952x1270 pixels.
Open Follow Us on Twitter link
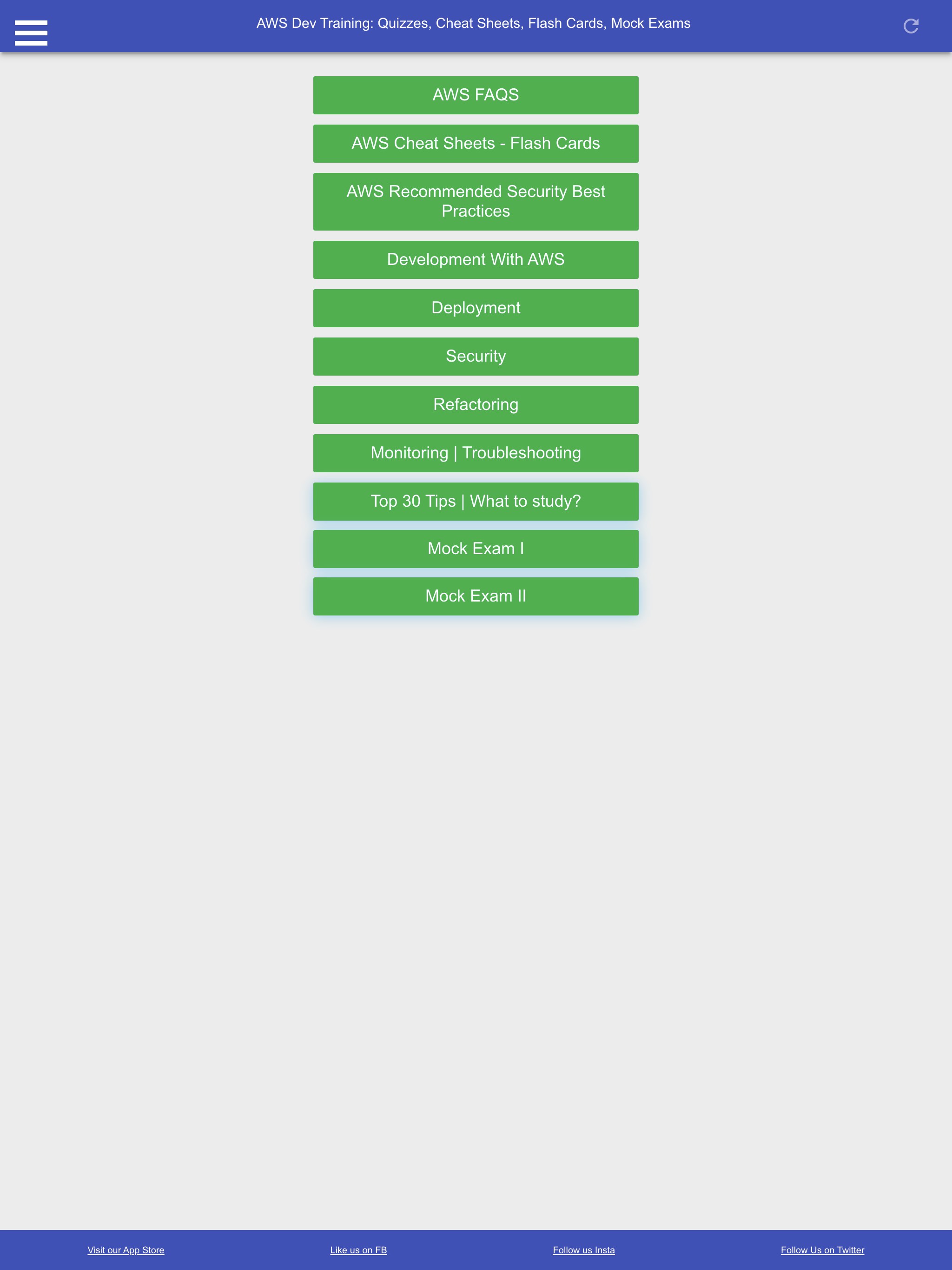point(822,1250)
